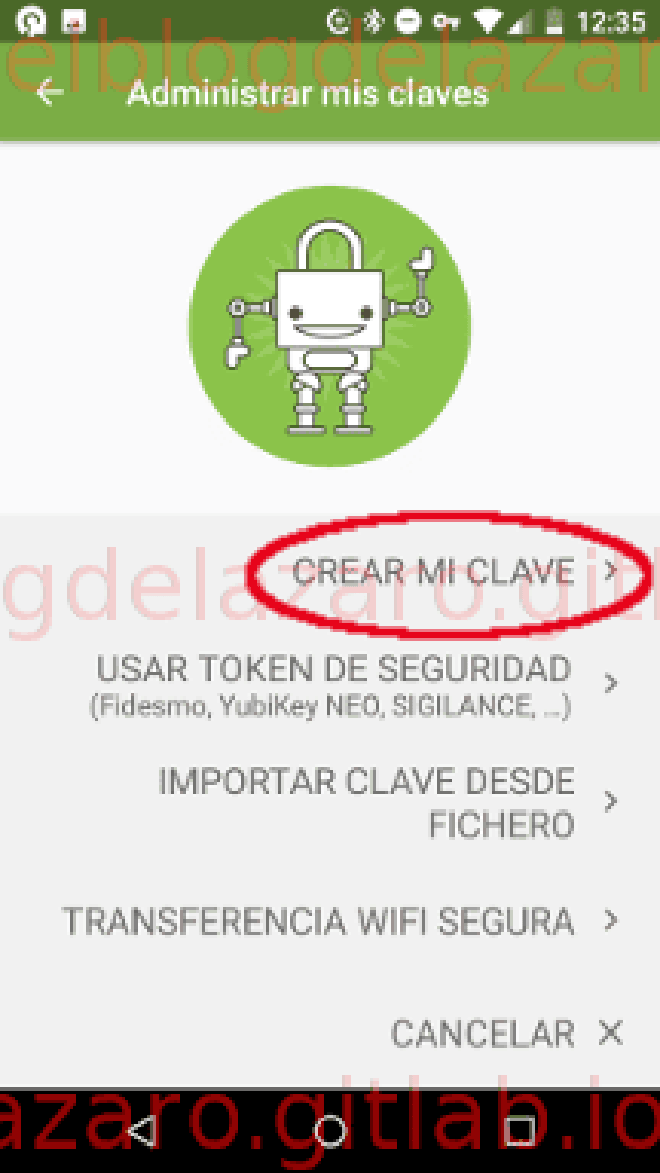660x1173 pixels.
Task: Open recent apps from navigation bar
Action: click(519, 1131)
